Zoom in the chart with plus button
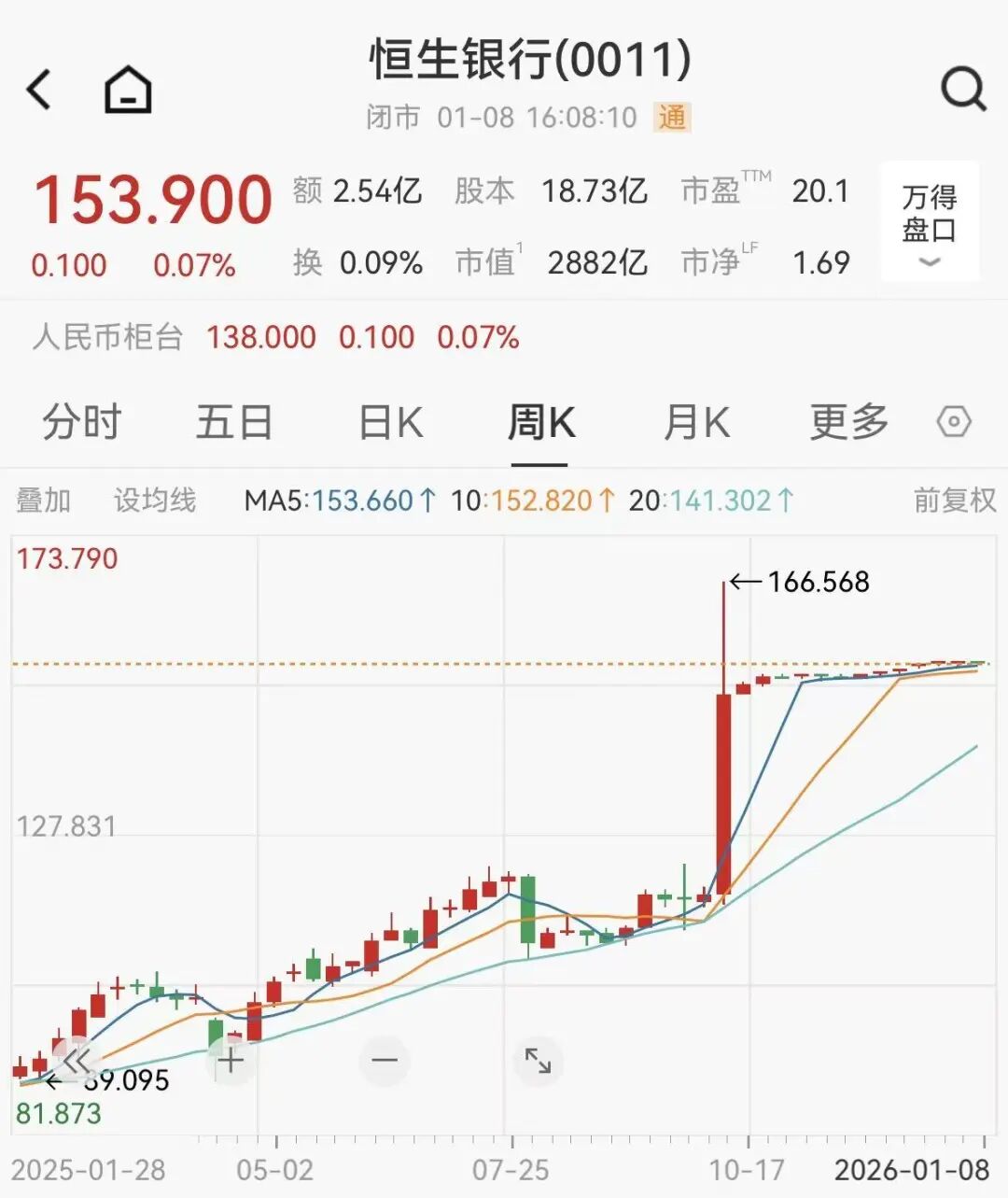Image resolution: width=1008 pixels, height=1198 pixels. [231, 1060]
